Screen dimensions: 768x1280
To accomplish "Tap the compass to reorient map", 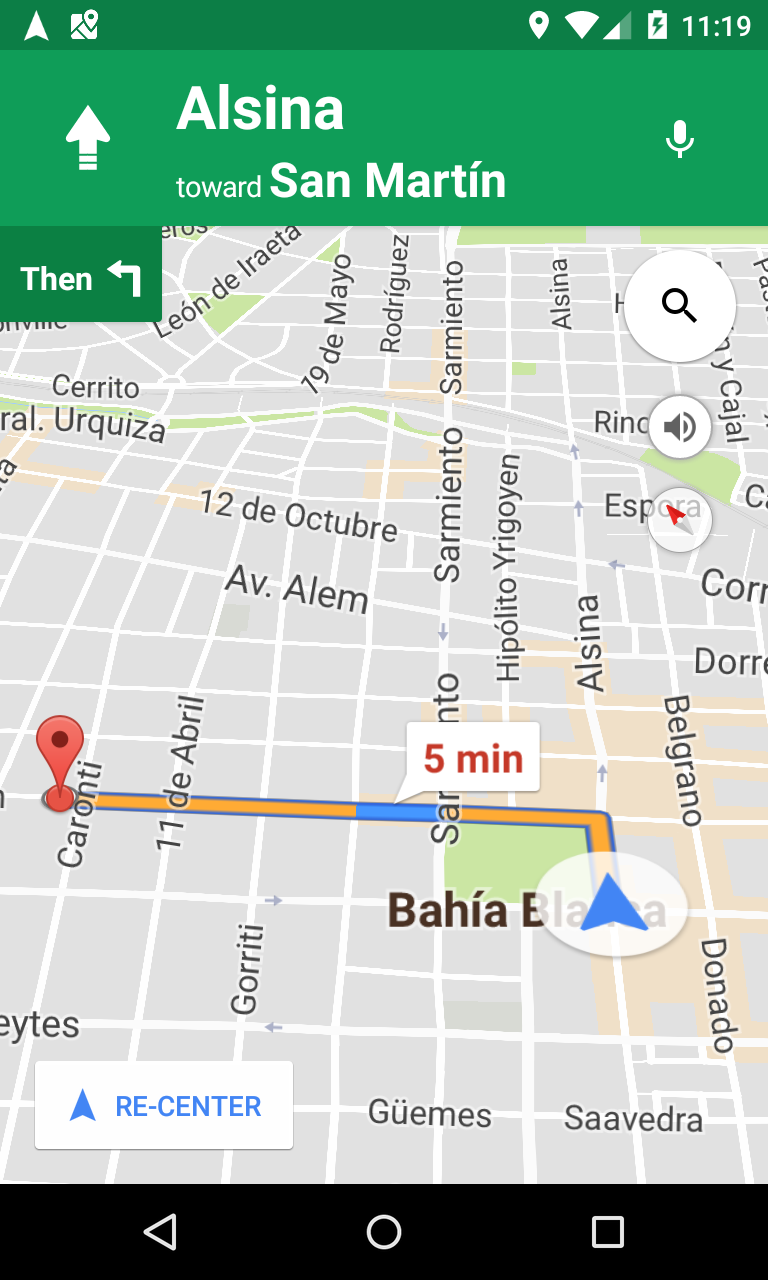I will click(x=680, y=520).
